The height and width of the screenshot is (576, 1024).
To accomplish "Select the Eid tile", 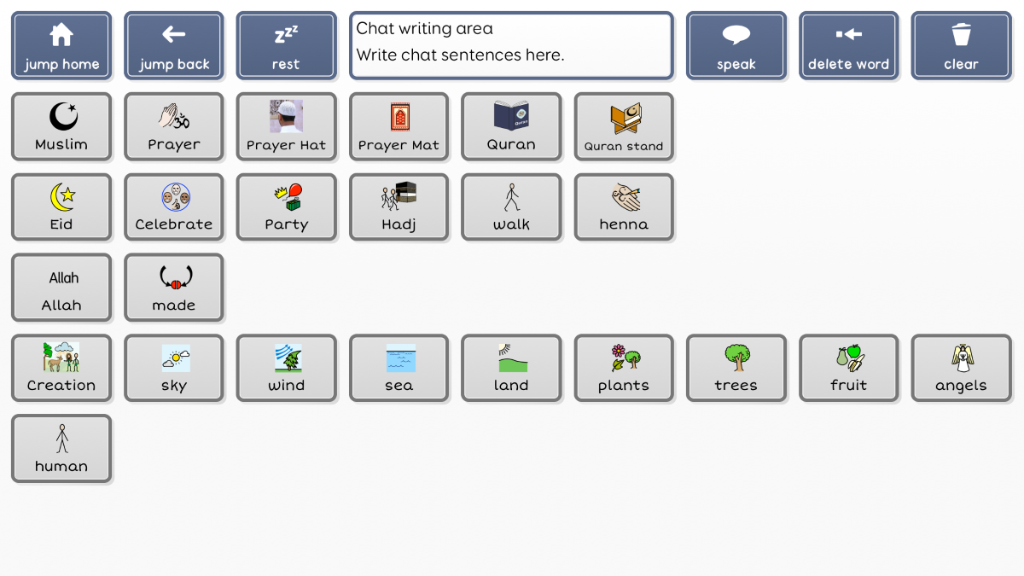I will 61,207.
